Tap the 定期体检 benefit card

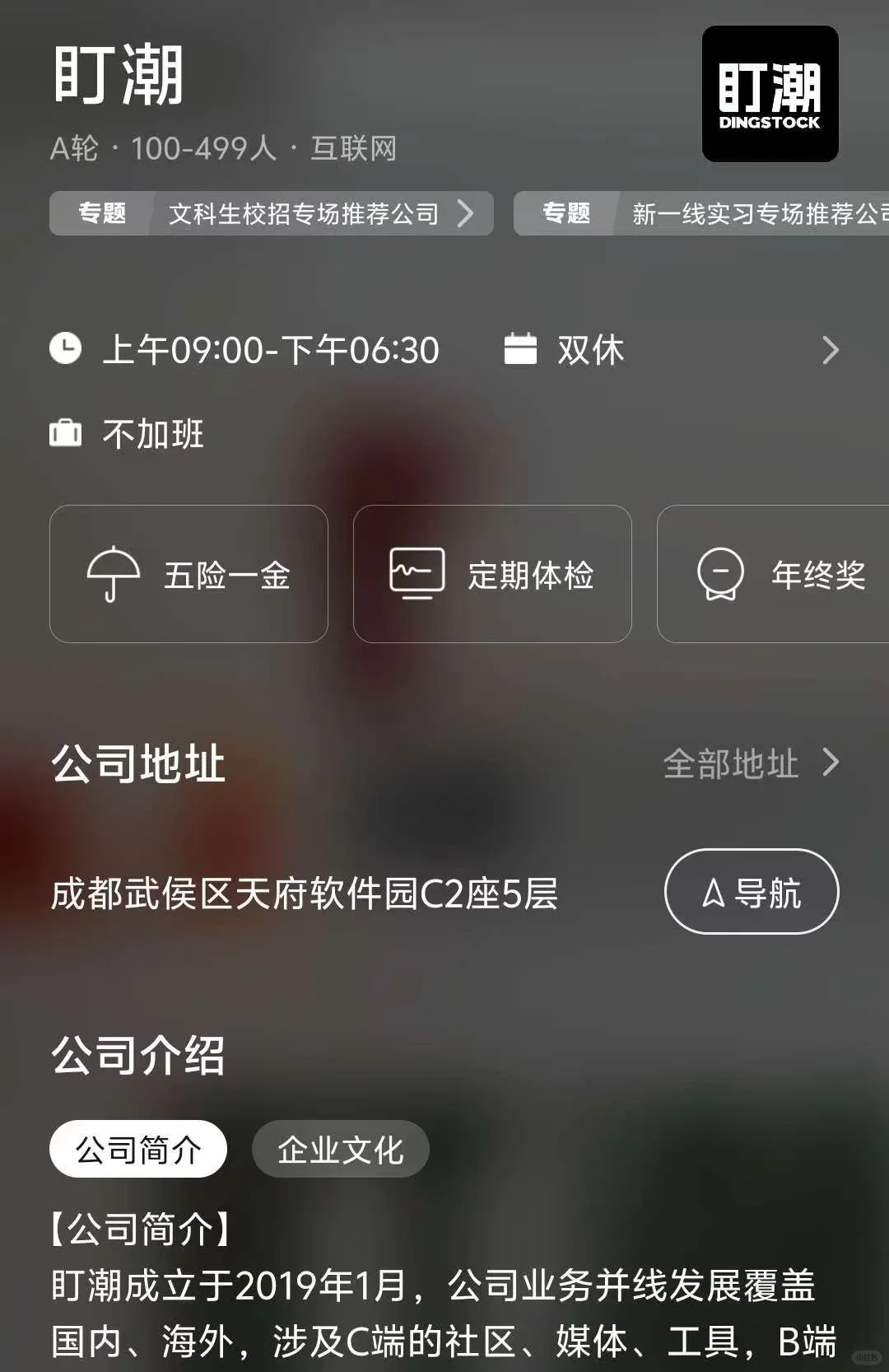492,574
